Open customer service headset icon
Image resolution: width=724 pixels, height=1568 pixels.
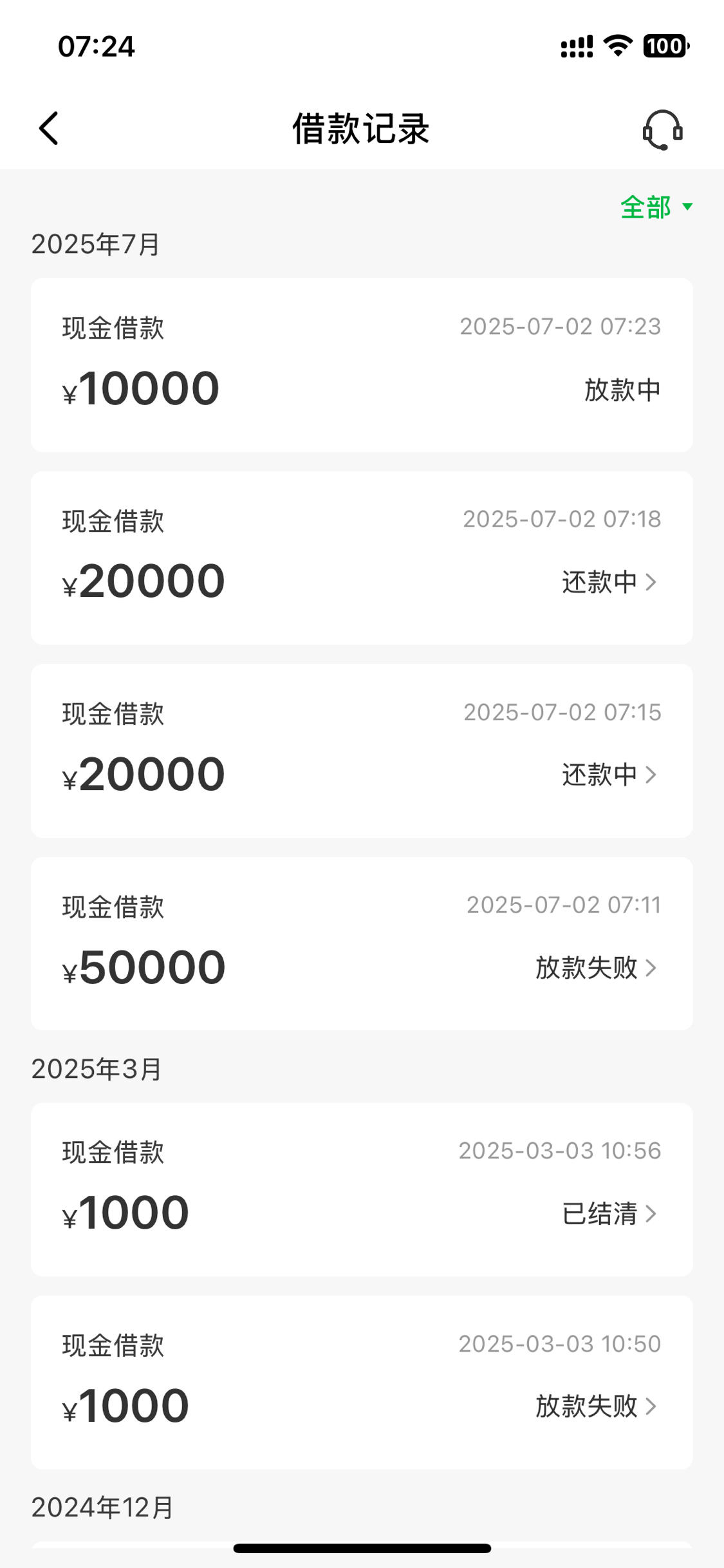[662, 129]
